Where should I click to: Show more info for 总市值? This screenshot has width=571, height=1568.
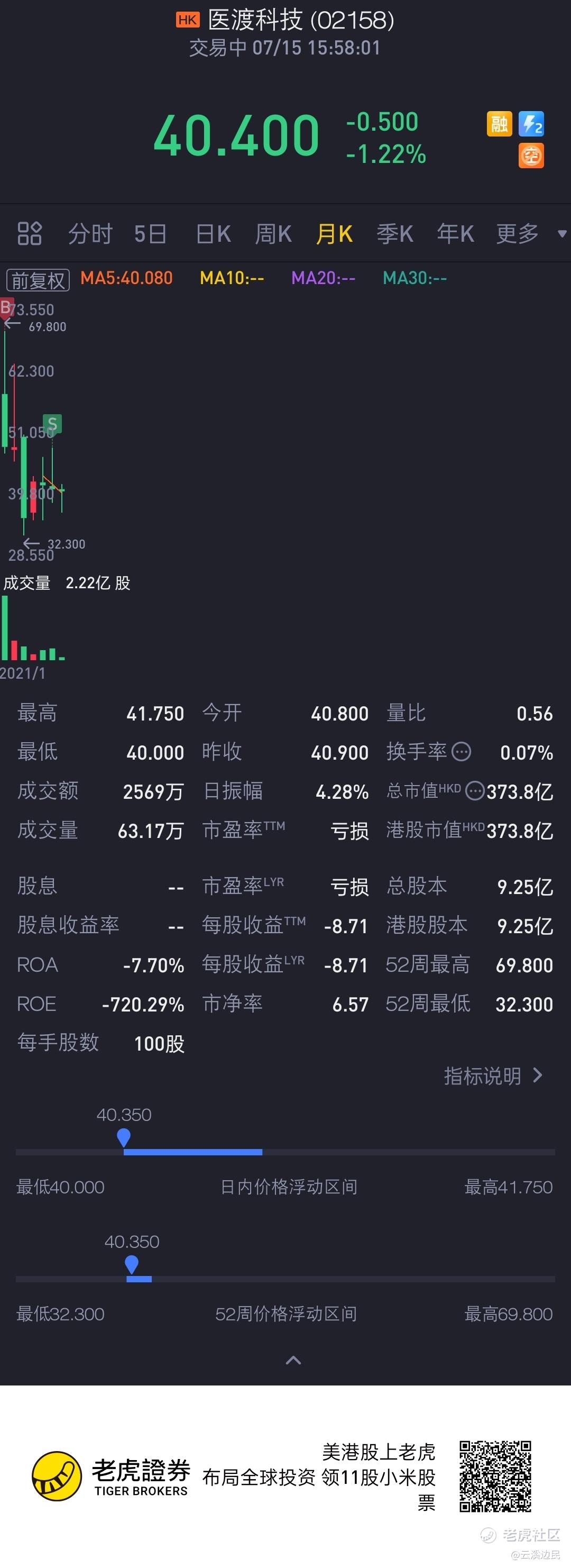coord(474,791)
